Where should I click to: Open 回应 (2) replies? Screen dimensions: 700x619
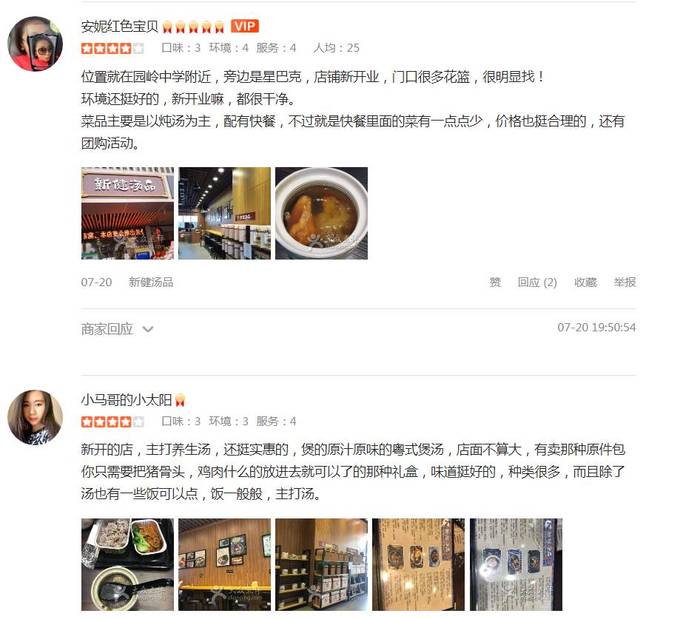(537, 283)
